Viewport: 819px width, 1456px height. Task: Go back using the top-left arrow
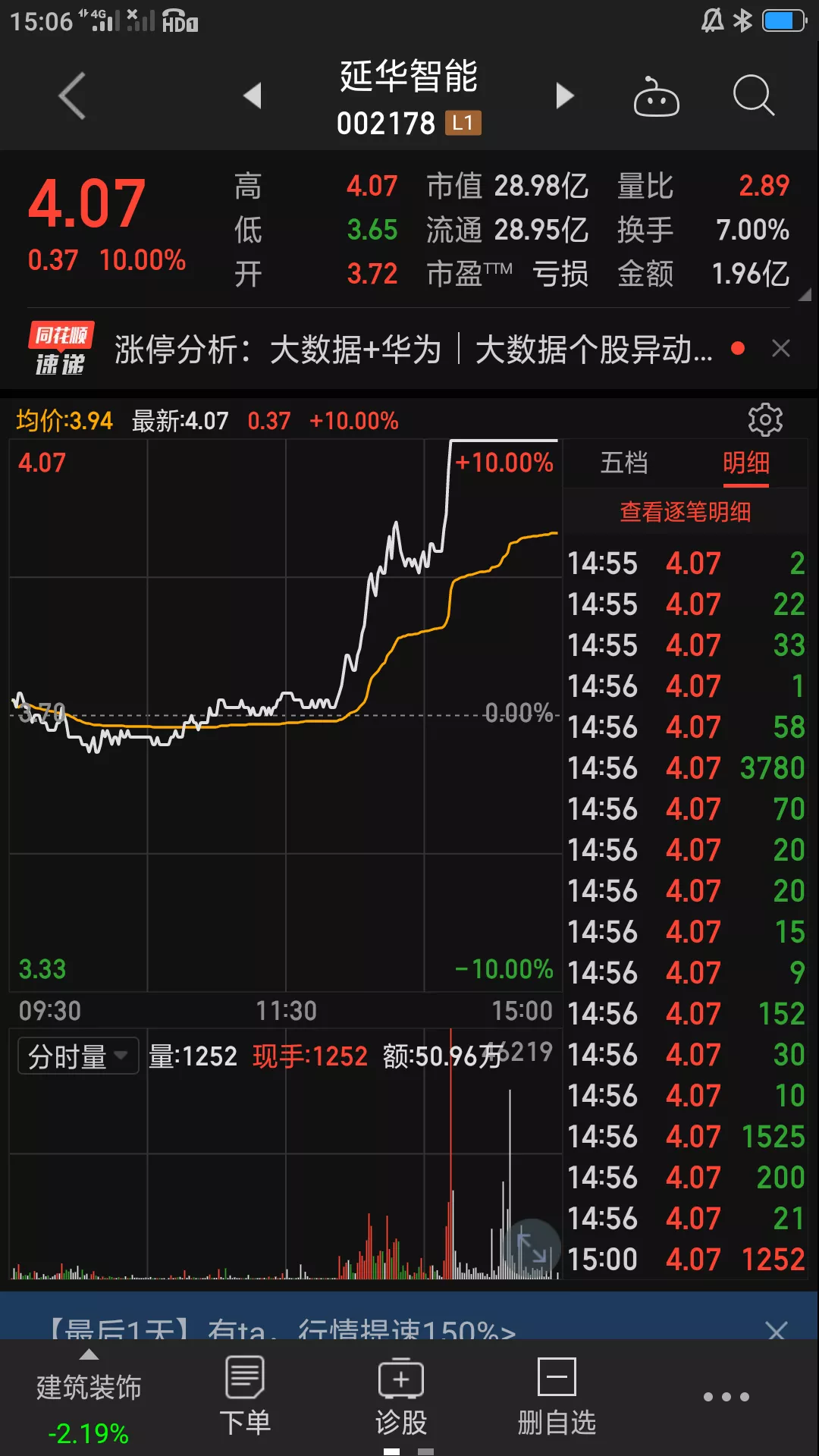(x=72, y=96)
